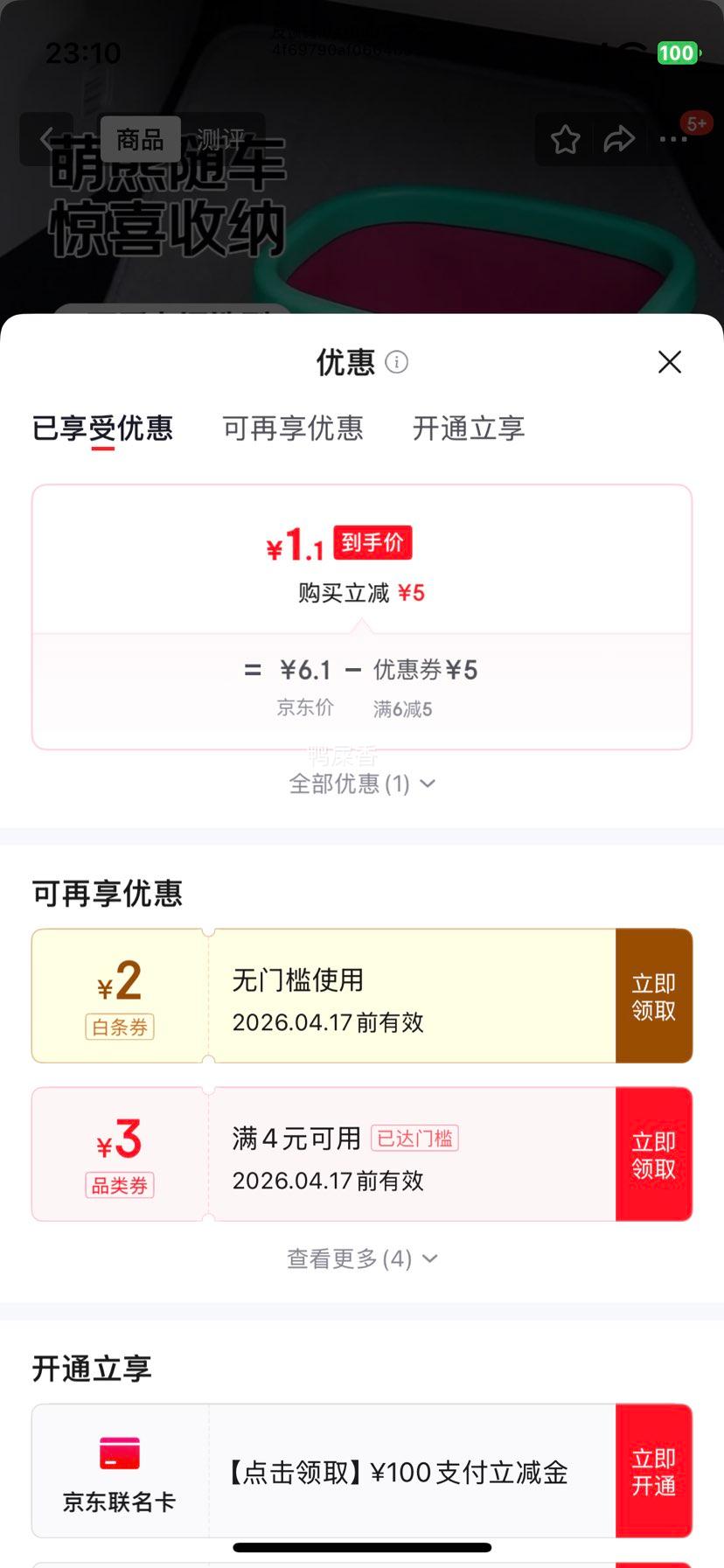Tap the back arrow at top left
Screen dimensions: 724x1568
[x=45, y=140]
